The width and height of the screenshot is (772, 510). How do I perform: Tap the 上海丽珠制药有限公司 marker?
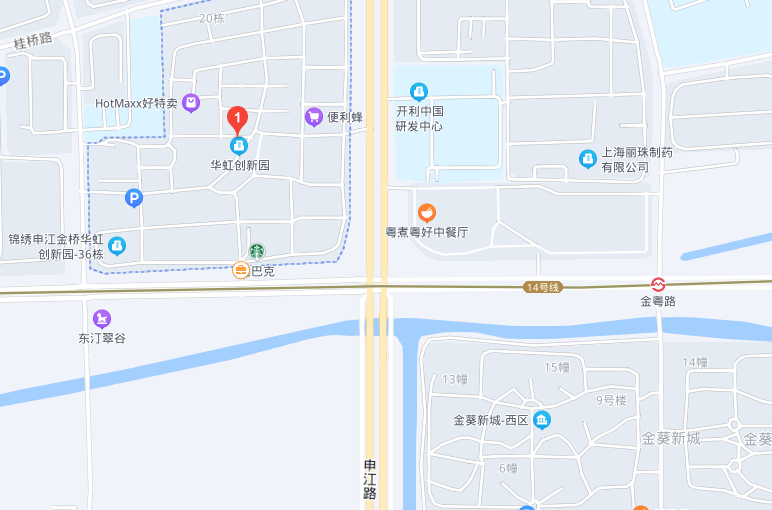[x=588, y=158]
